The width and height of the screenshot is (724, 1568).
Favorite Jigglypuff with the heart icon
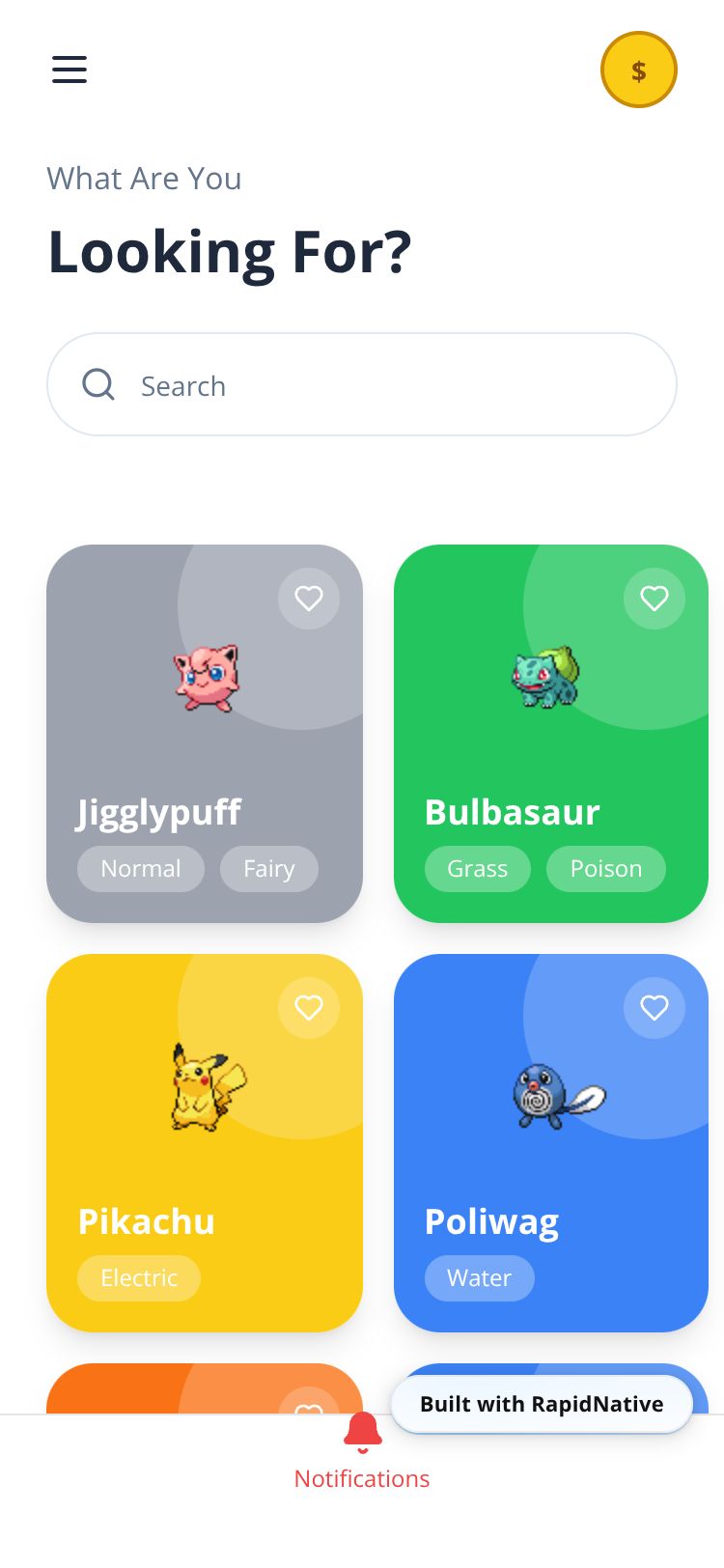[x=309, y=599]
